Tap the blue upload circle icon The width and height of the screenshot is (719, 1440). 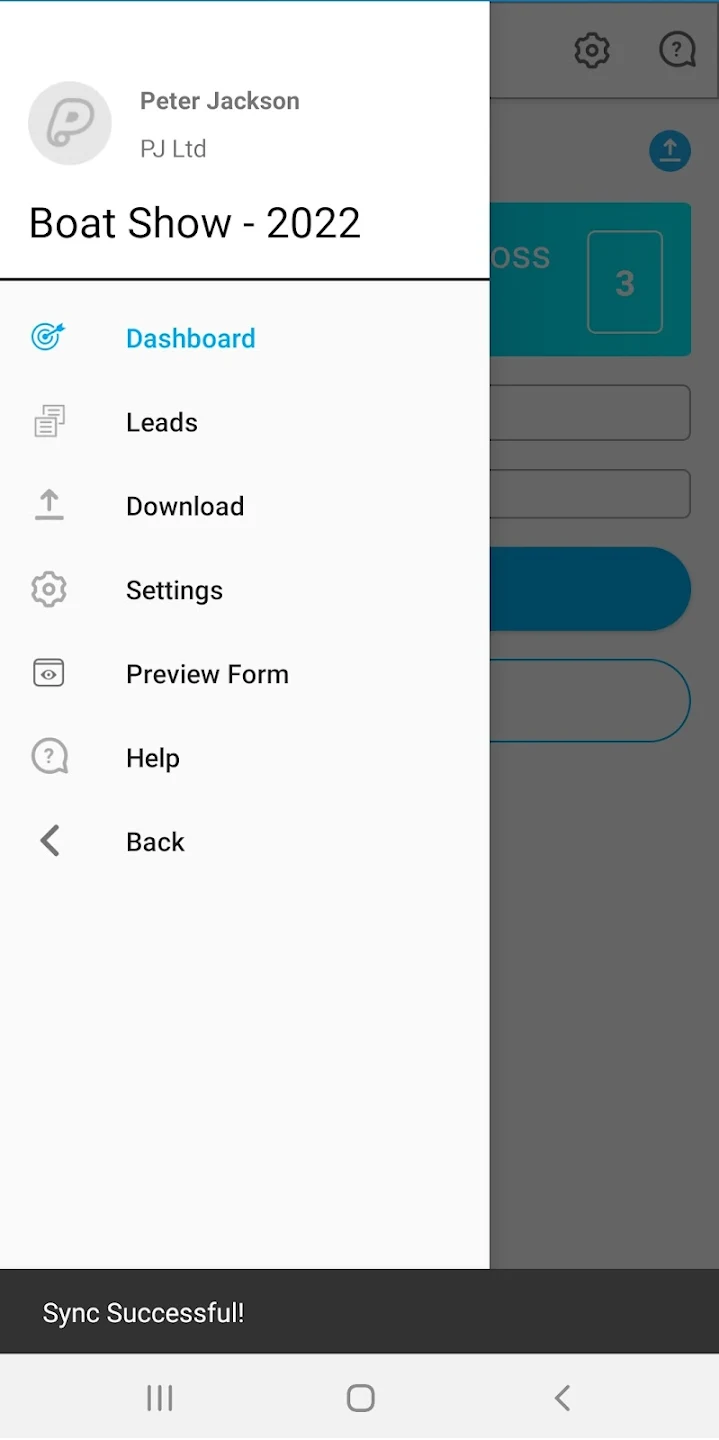pyautogui.click(x=670, y=151)
